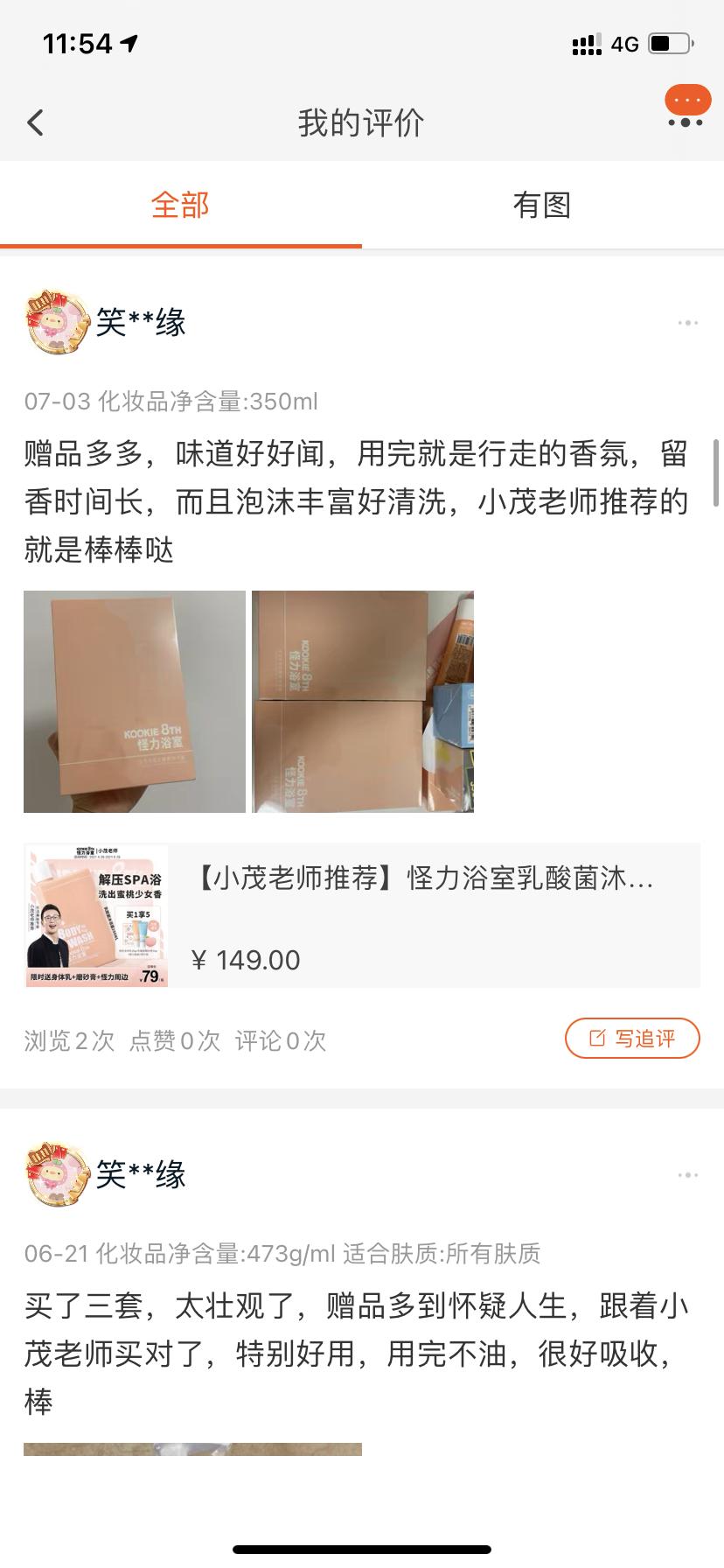This screenshot has width=724, height=1568.
Task: View the second photo of the 07-03 review
Action: point(363,702)
